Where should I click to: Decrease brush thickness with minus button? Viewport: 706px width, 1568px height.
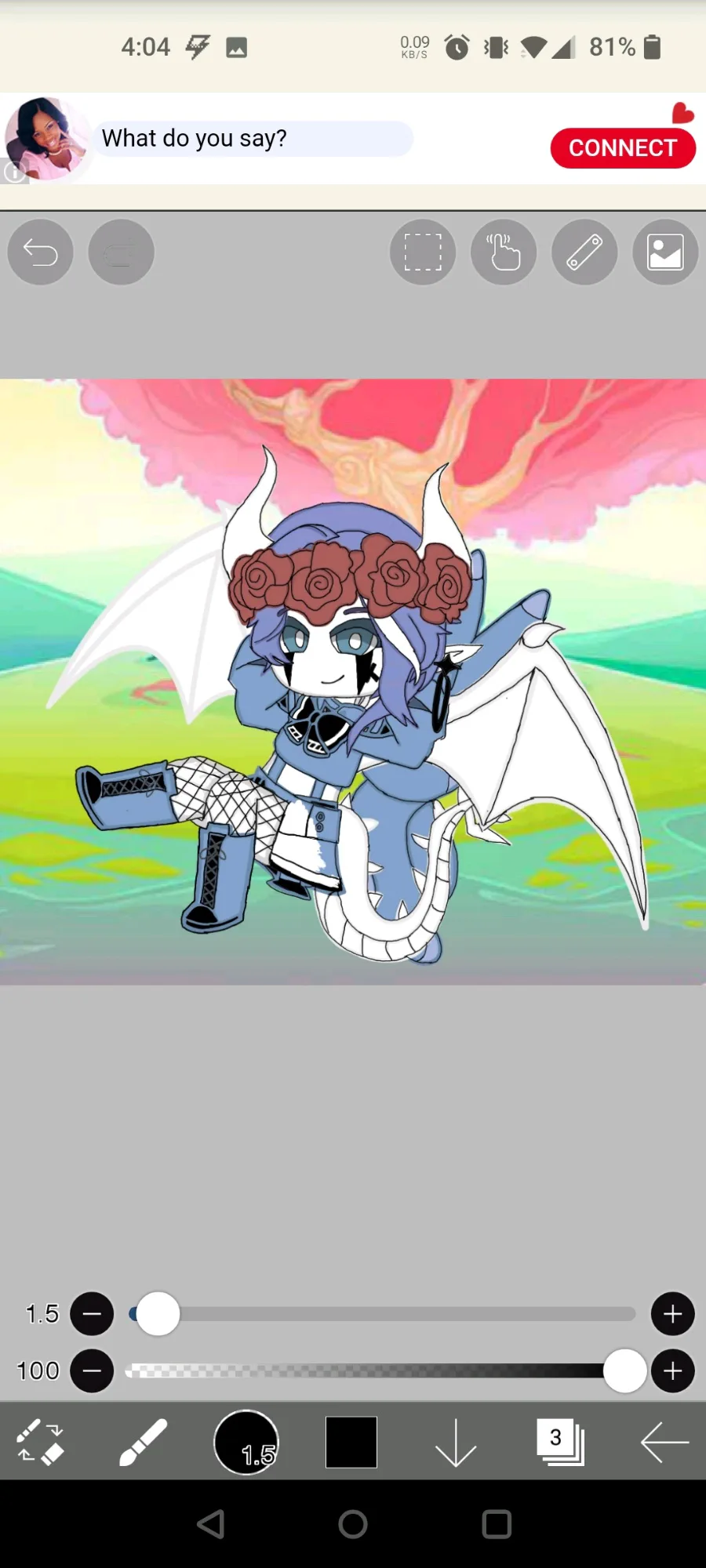pyautogui.click(x=92, y=1314)
